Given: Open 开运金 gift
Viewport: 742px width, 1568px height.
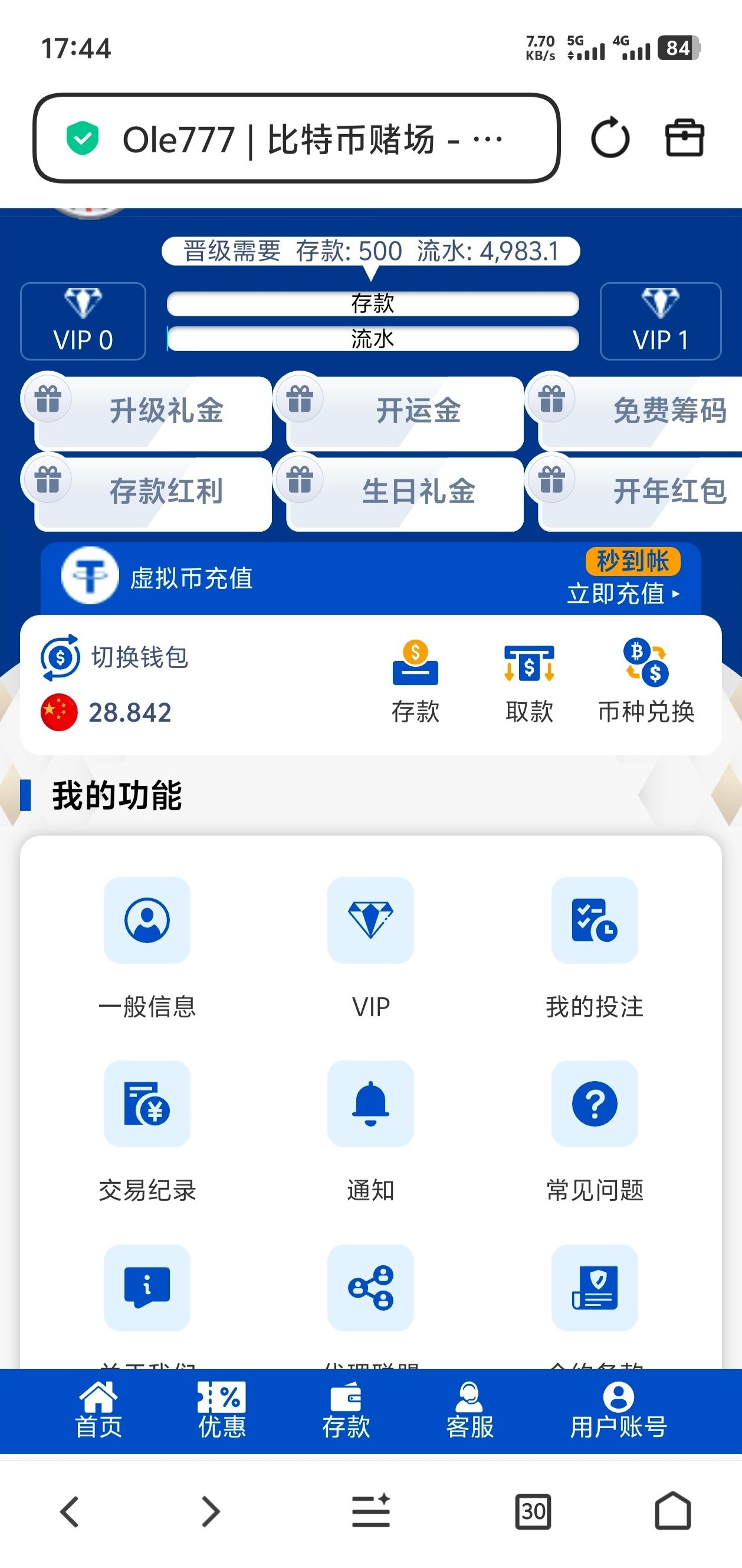Looking at the screenshot, I should click(404, 411).
